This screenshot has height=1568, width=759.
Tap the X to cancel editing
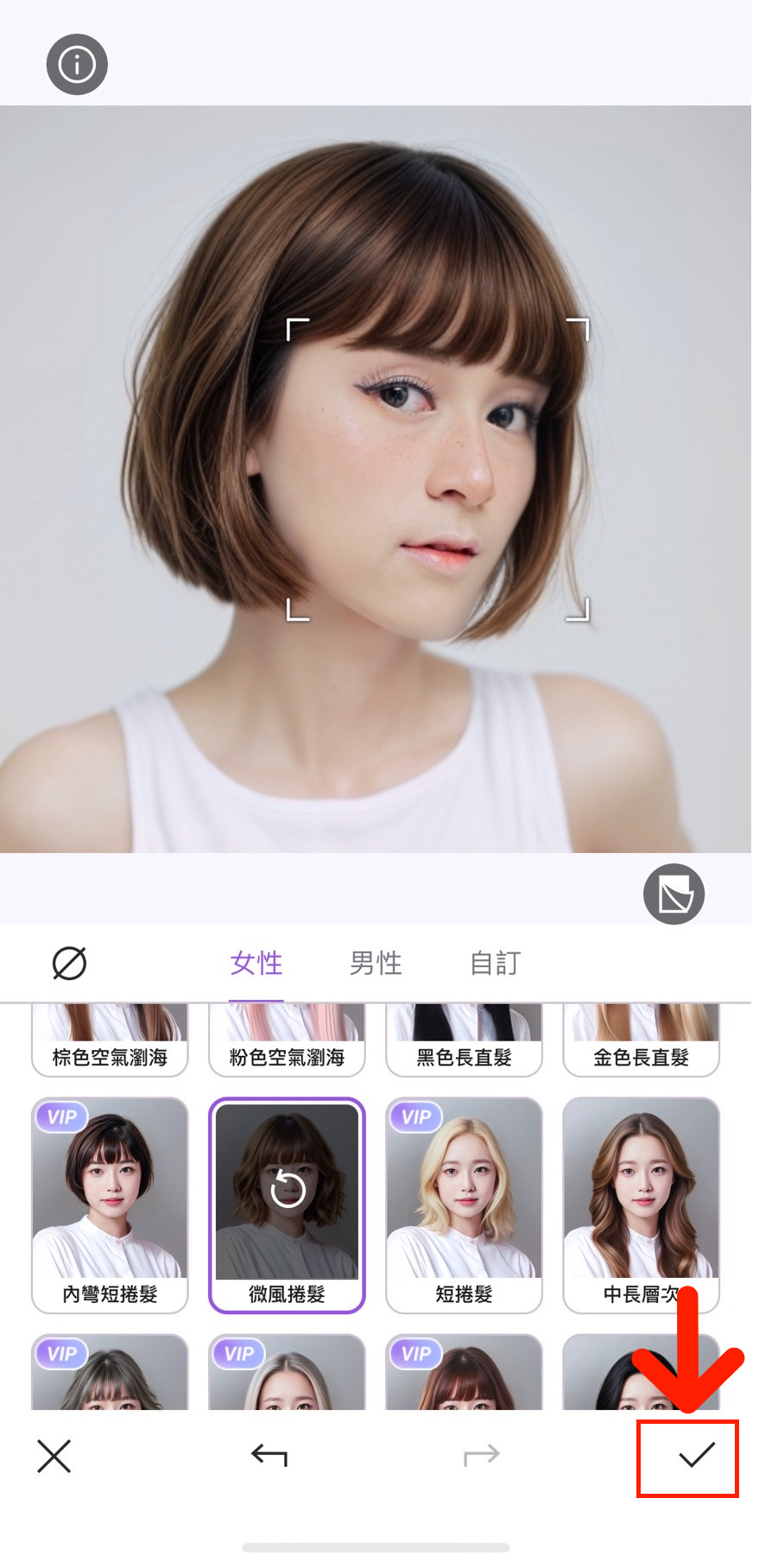point(54,1456)
